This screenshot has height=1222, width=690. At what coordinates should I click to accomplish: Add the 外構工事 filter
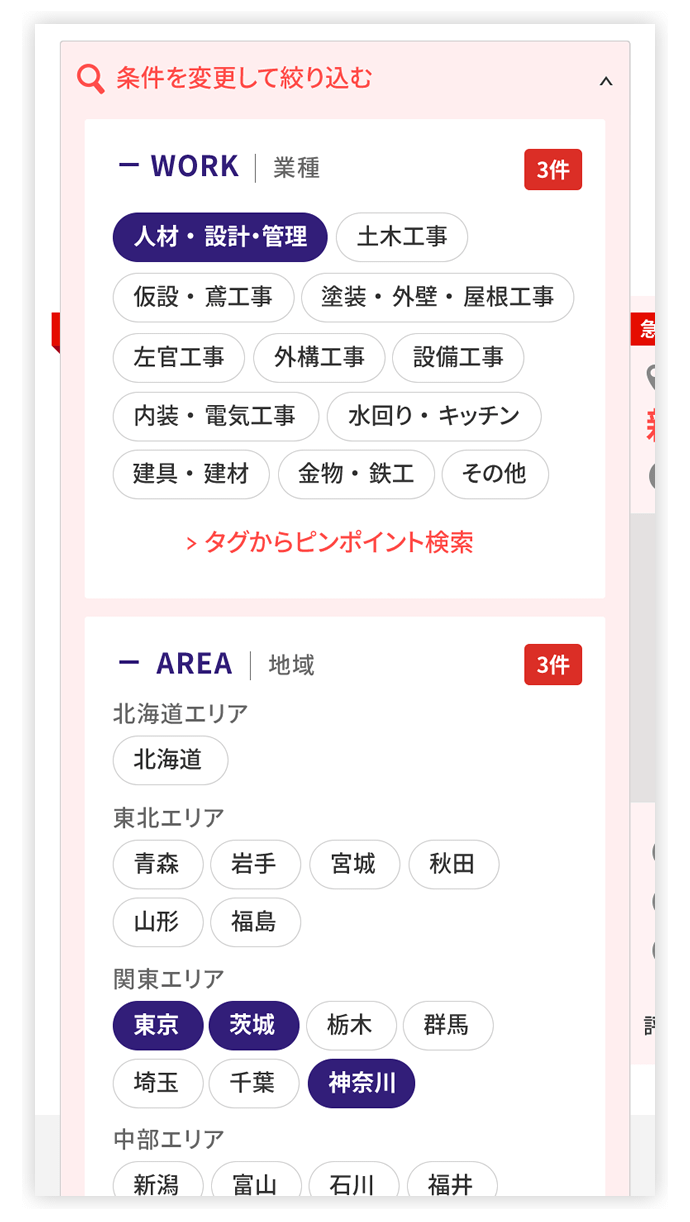319,357
